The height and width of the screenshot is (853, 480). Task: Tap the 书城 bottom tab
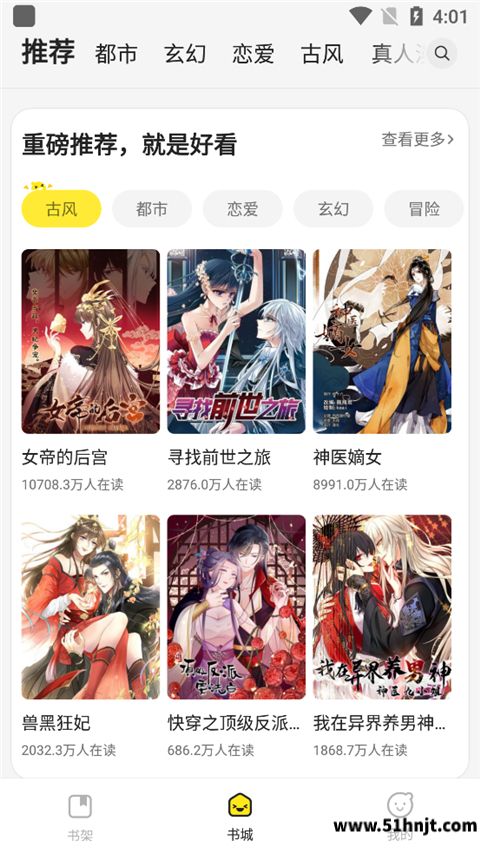pyautogui.click(x=240, y=816)
